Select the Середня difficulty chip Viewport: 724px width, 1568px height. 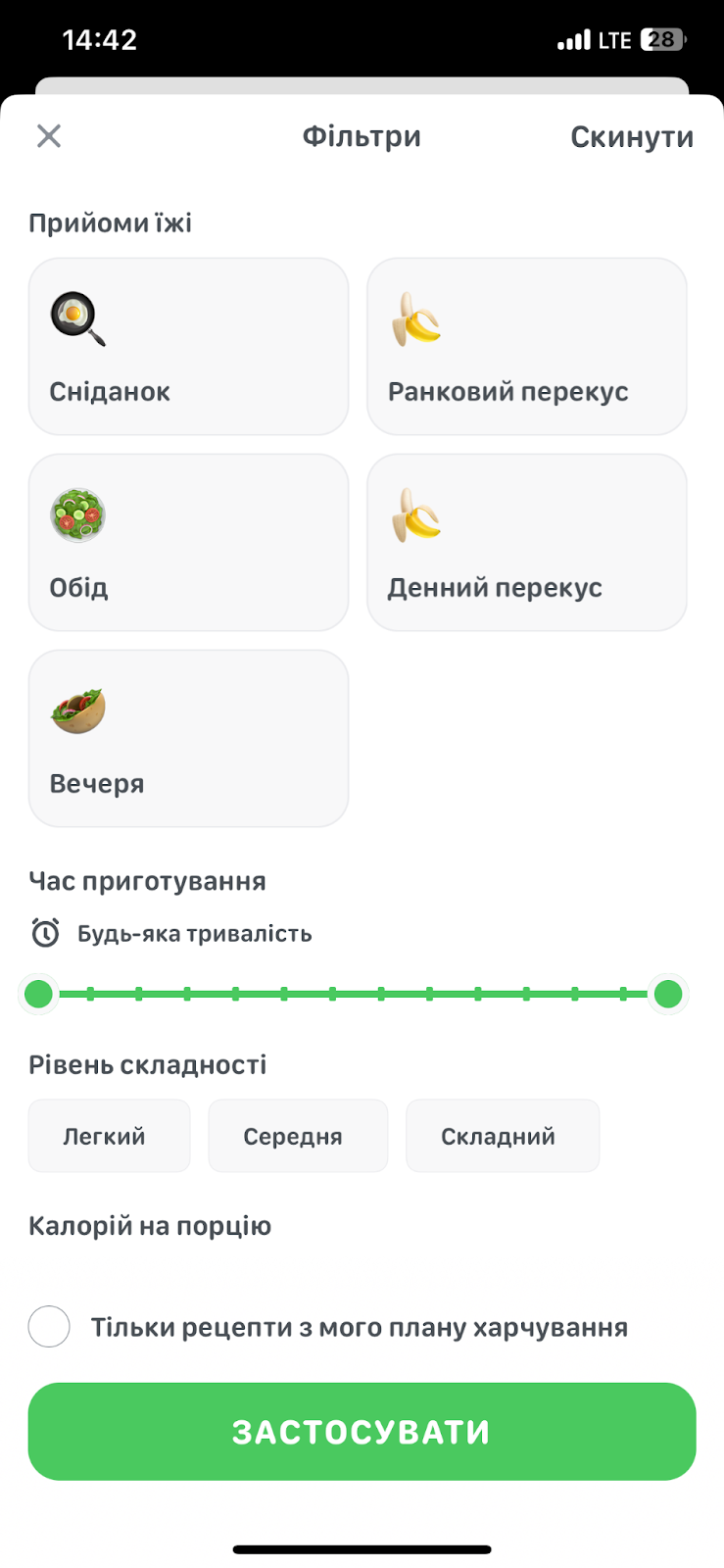click(x=298, y=1136)
